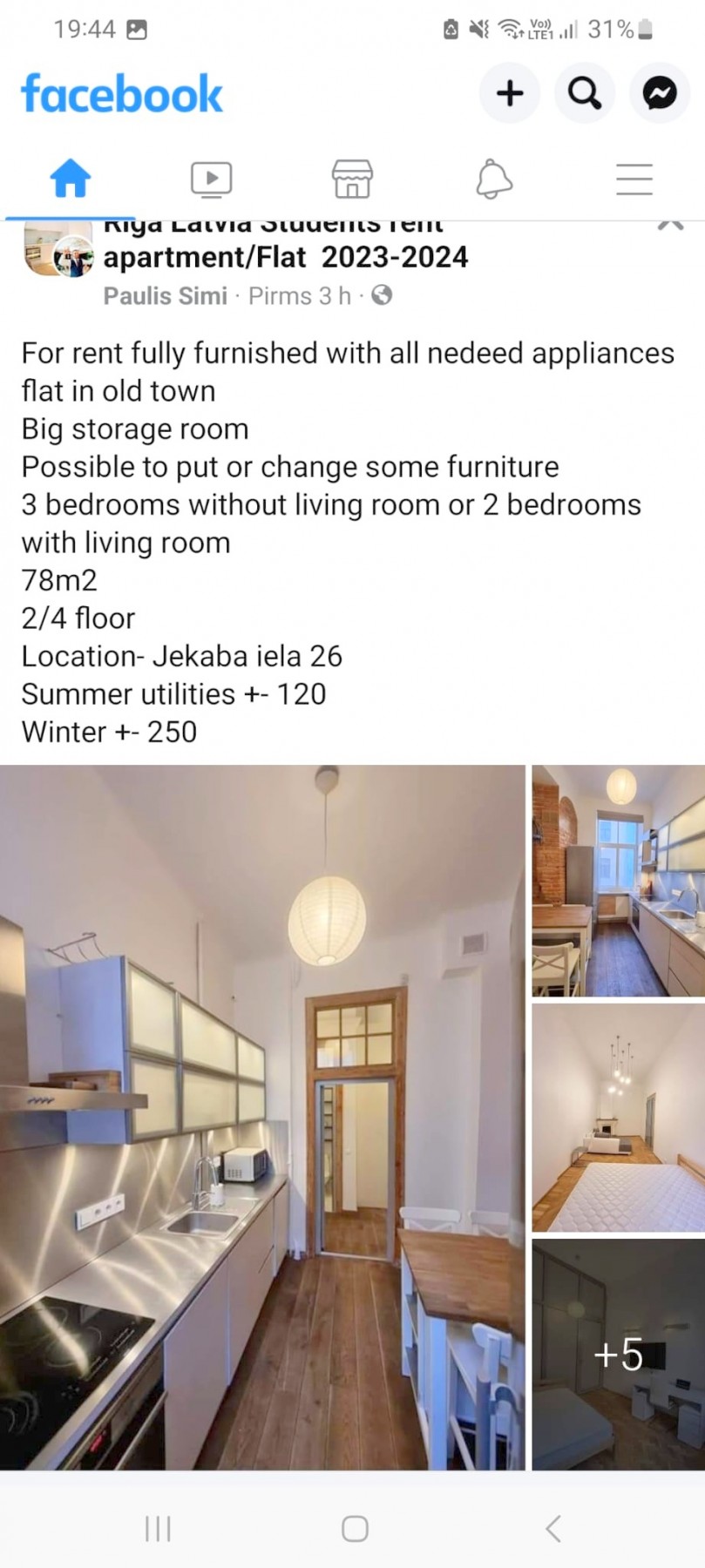Viewport: 705px width, 1568px height.
Task: Open the hamburger menu tab
Action: (634, 179)
